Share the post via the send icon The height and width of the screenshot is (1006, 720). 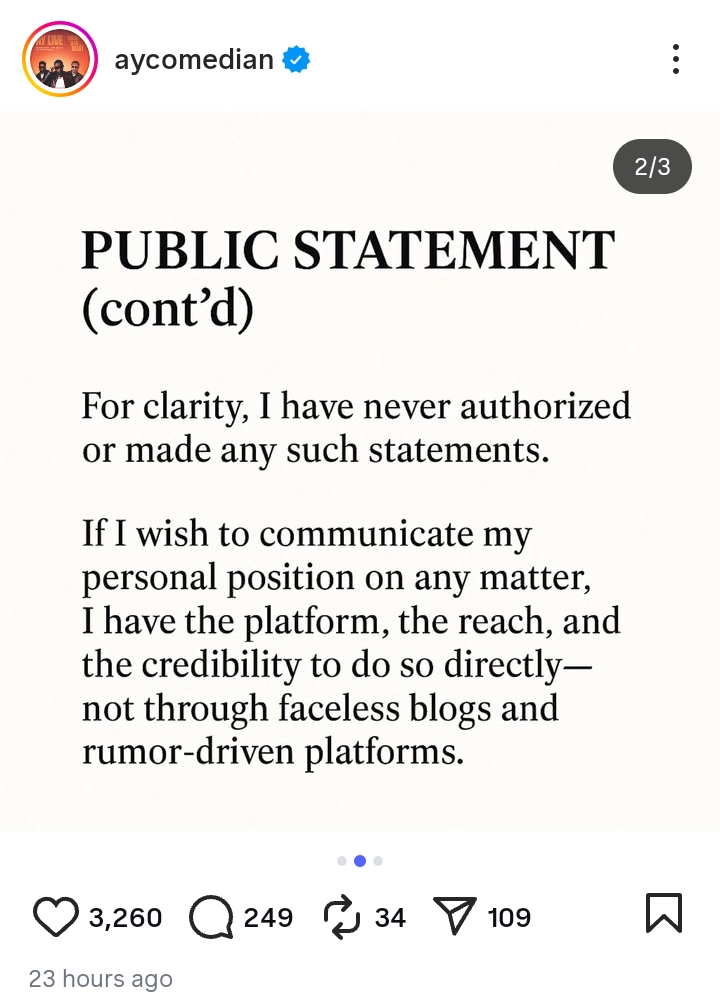tap(455, 916)
